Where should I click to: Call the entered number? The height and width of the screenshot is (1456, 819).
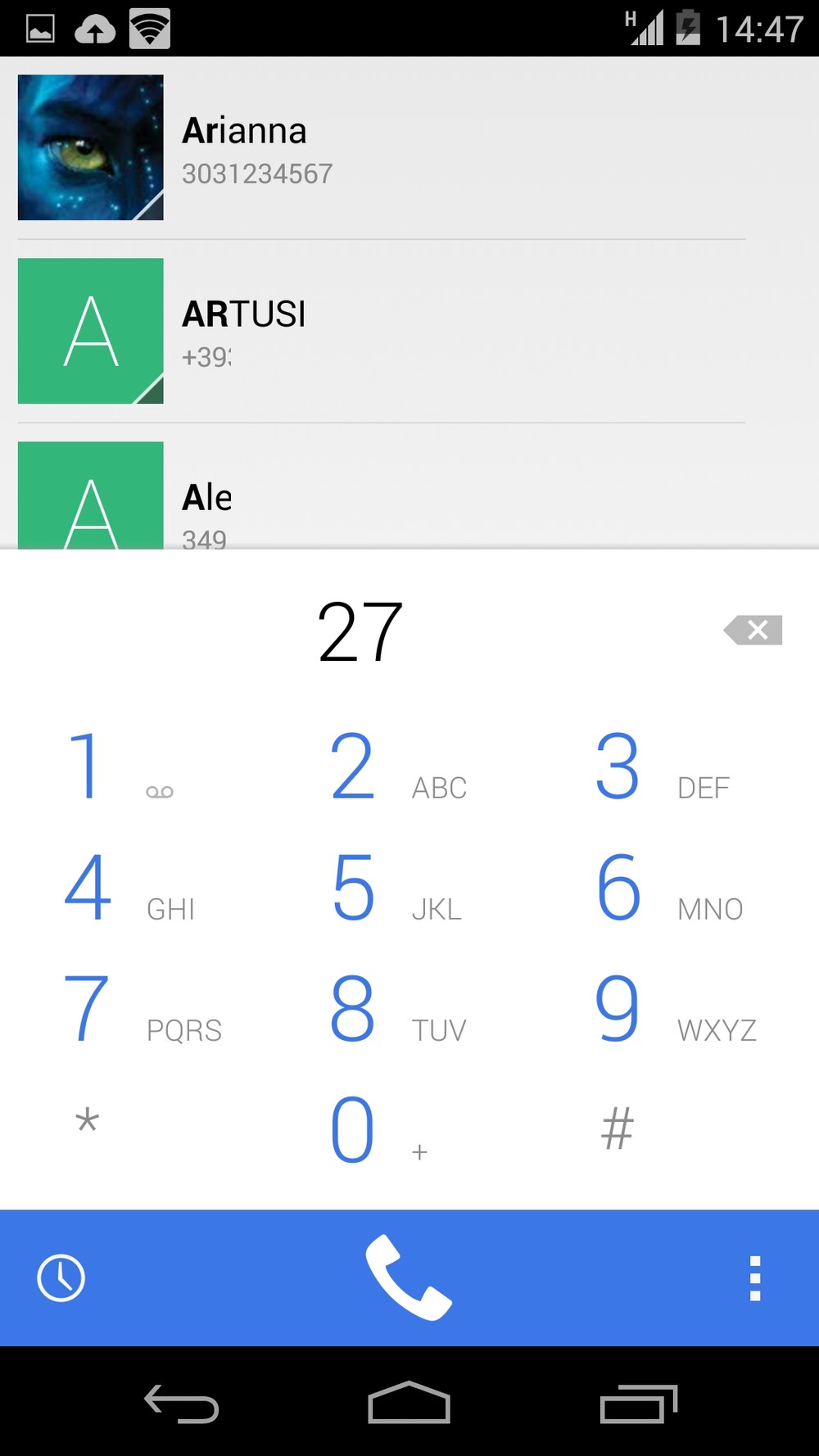point(408,1277)
